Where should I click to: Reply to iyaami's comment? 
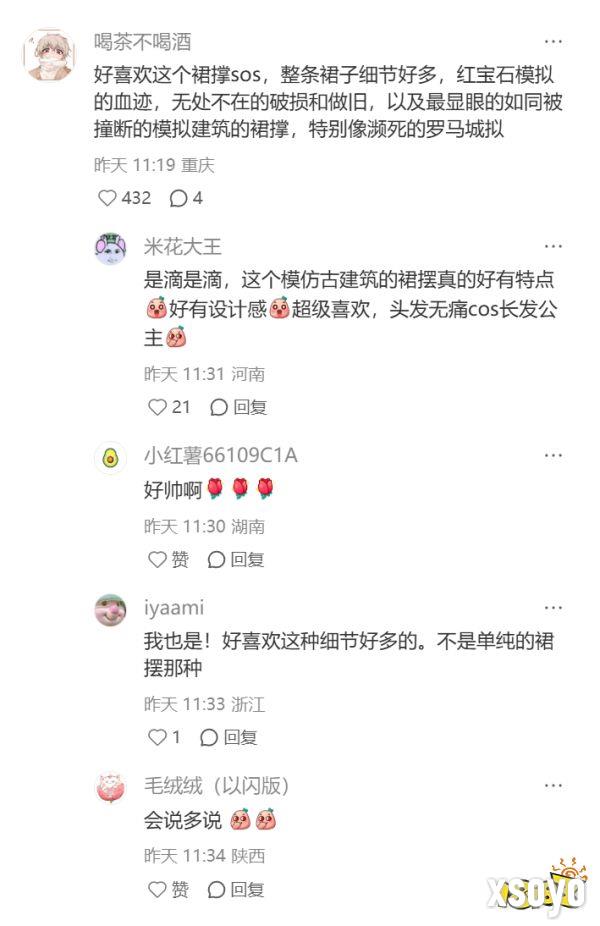(229, 737)
